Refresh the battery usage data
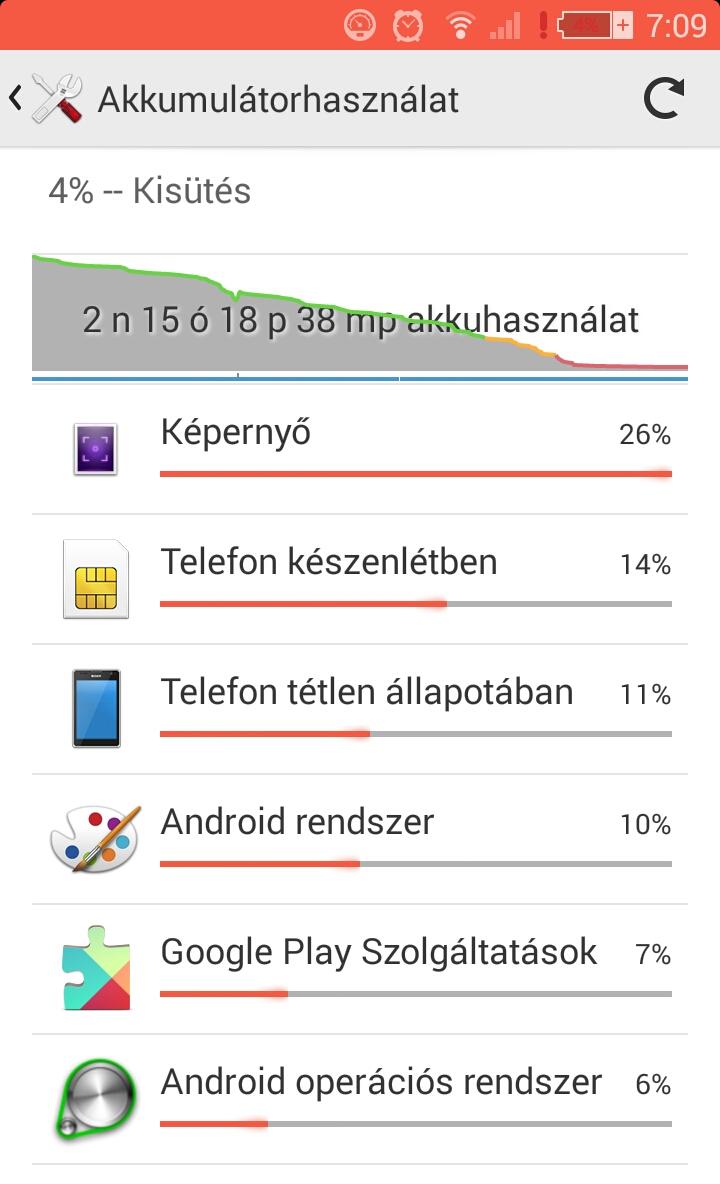Viewport: 720px width, 1184px height. tap(663, 99)
